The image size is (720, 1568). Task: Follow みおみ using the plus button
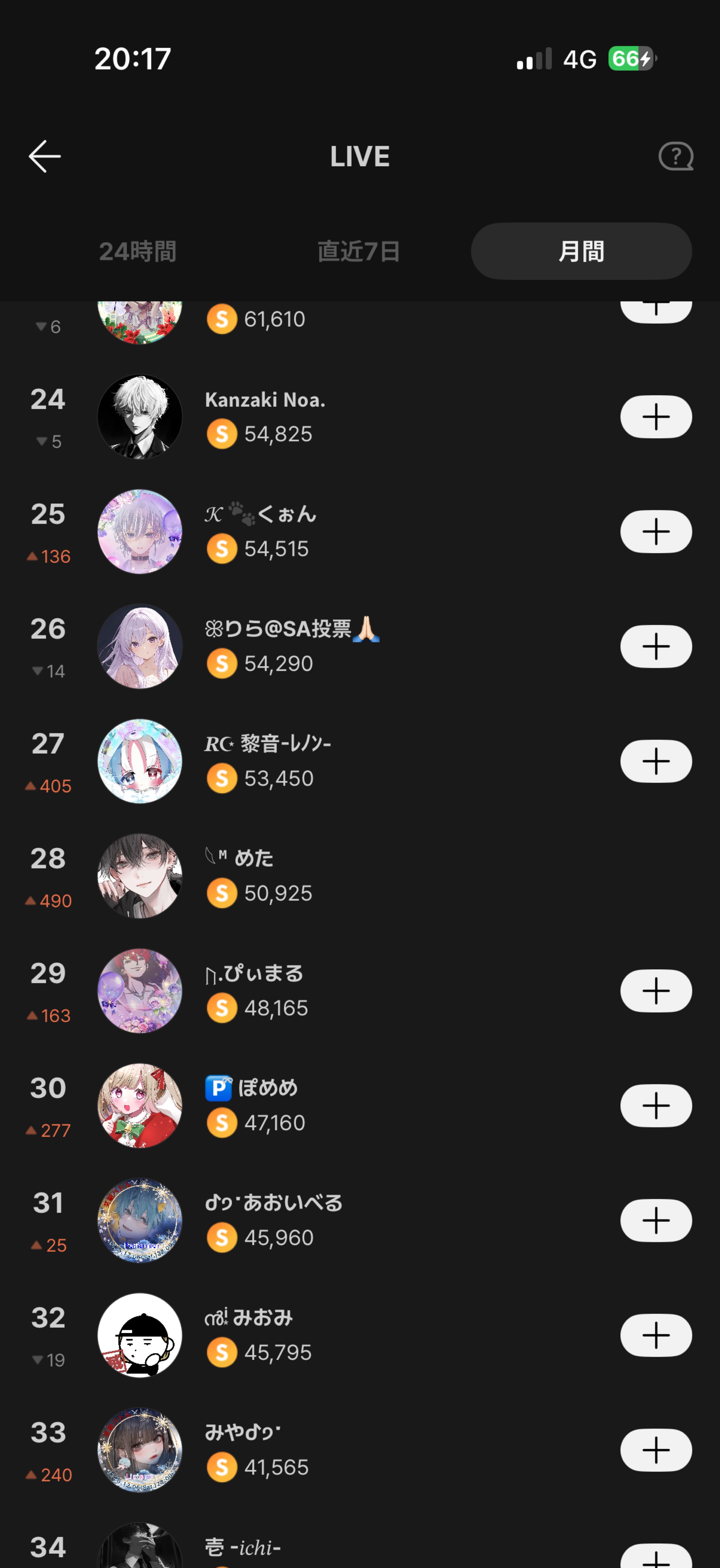pos(656,1336)
